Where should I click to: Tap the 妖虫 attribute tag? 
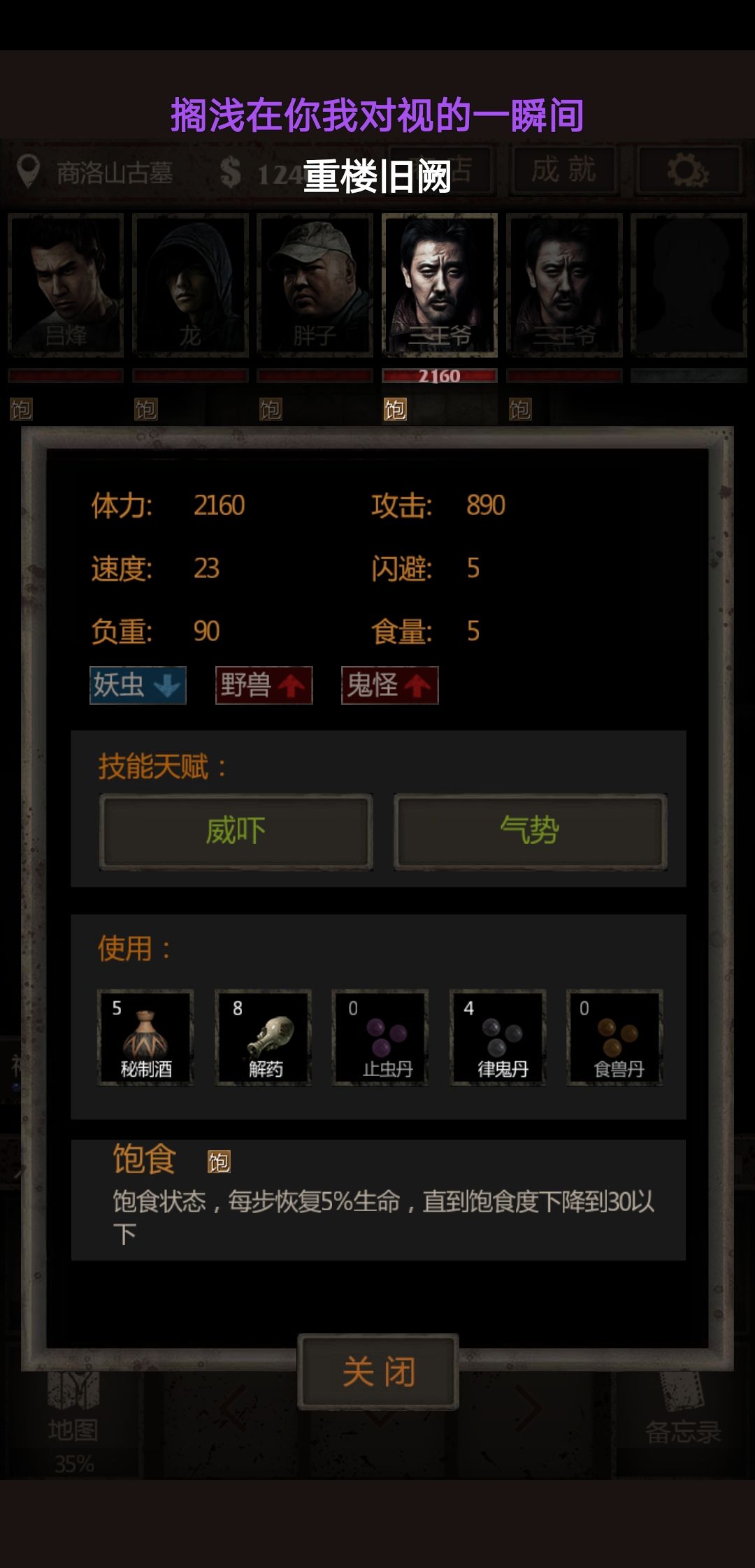click(x=138, y=685)
